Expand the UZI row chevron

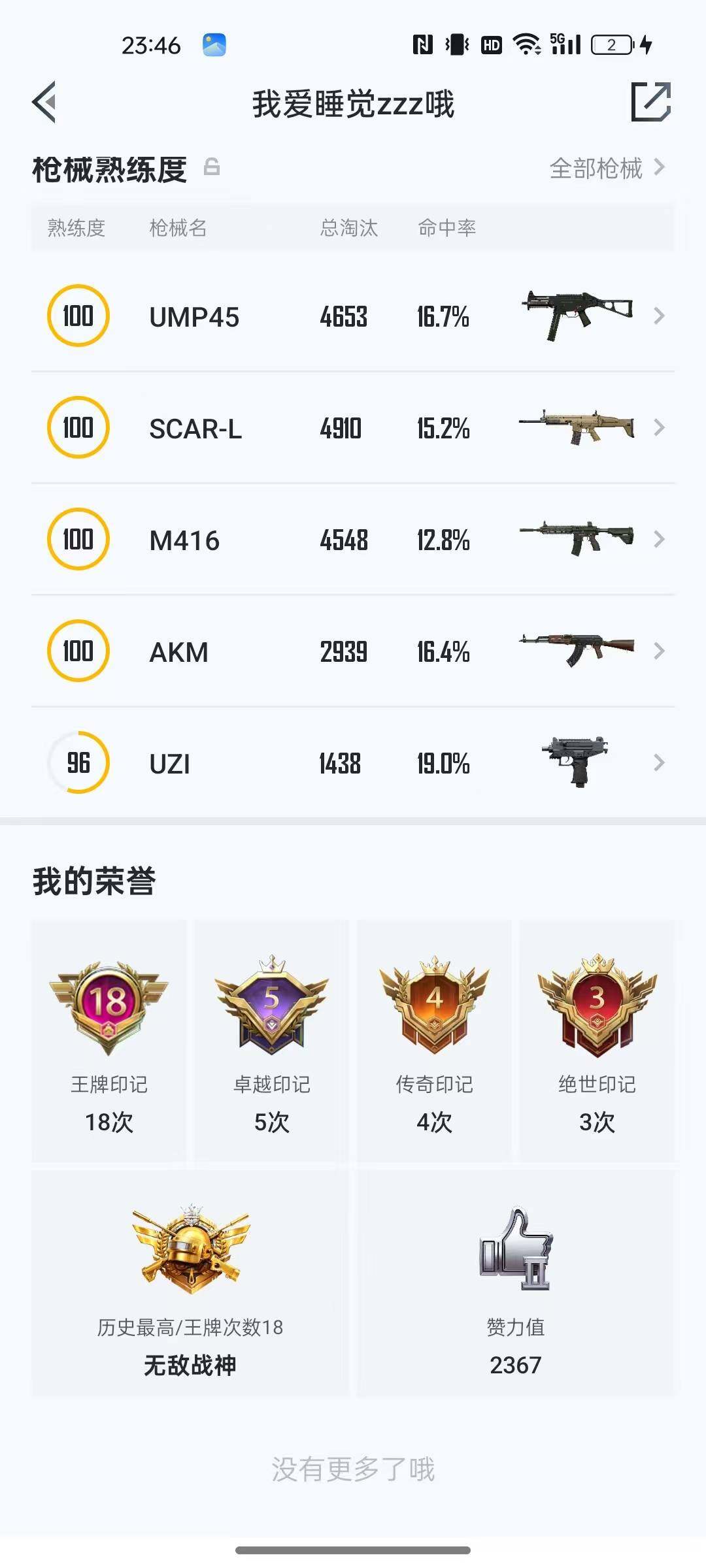pos(659,762)
